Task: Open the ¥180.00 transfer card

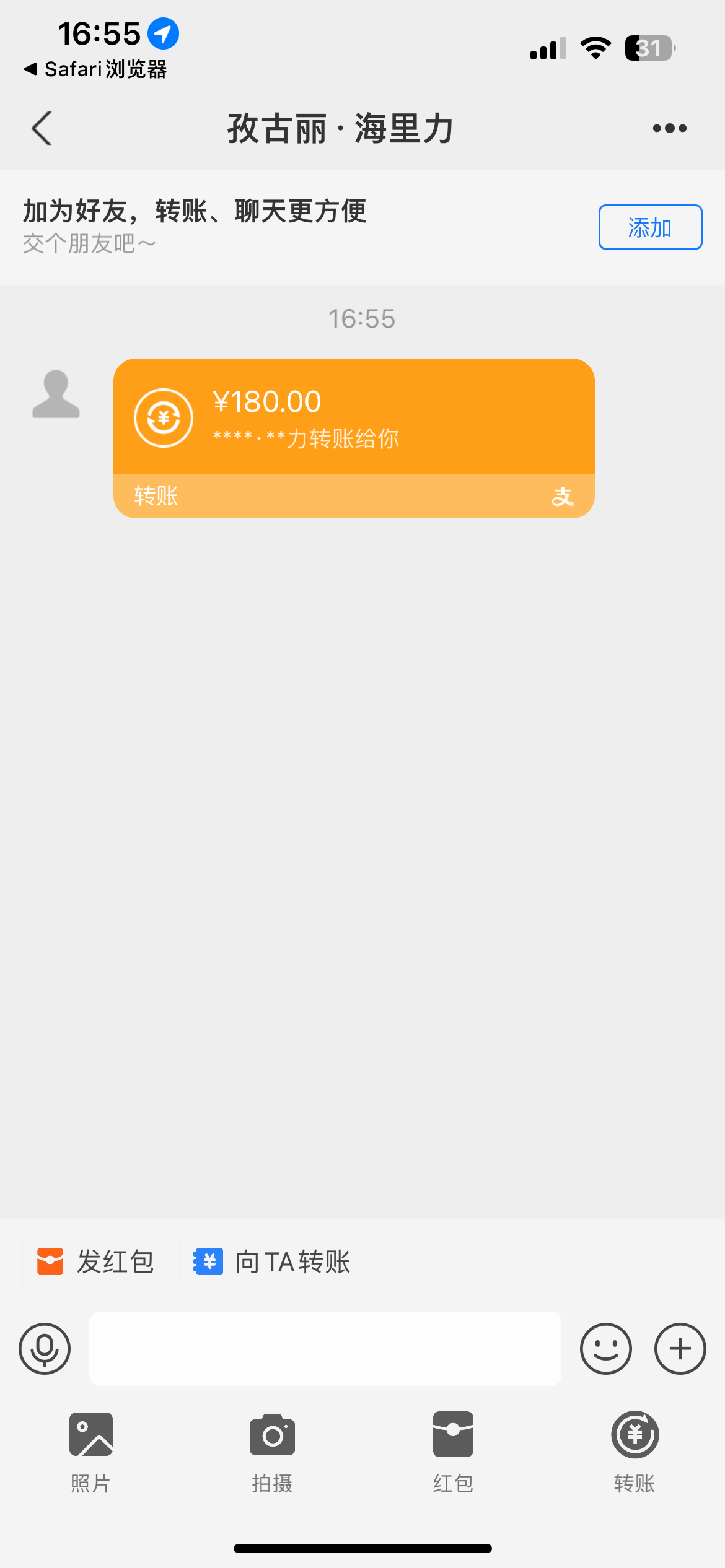Action: coord(354,437)
